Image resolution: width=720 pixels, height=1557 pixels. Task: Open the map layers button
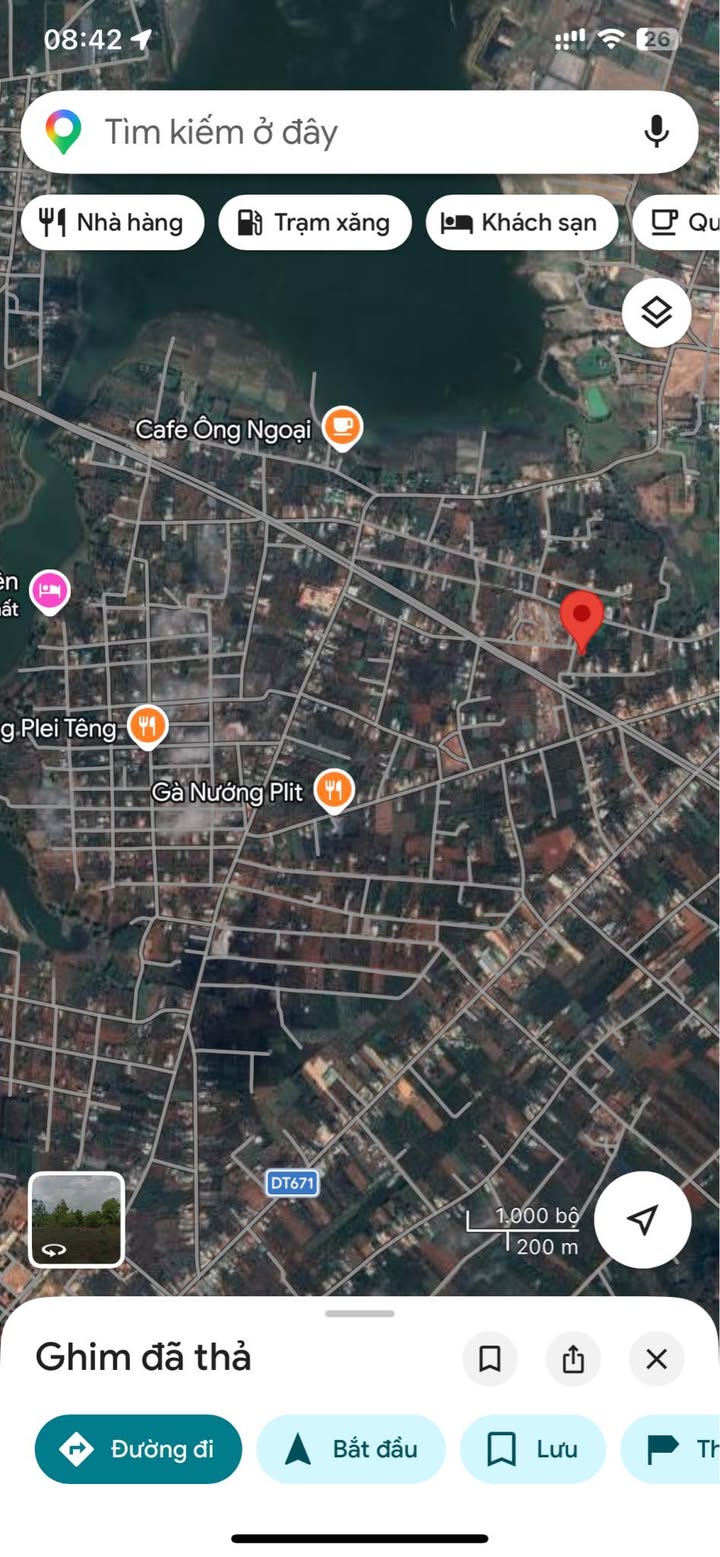656,313
